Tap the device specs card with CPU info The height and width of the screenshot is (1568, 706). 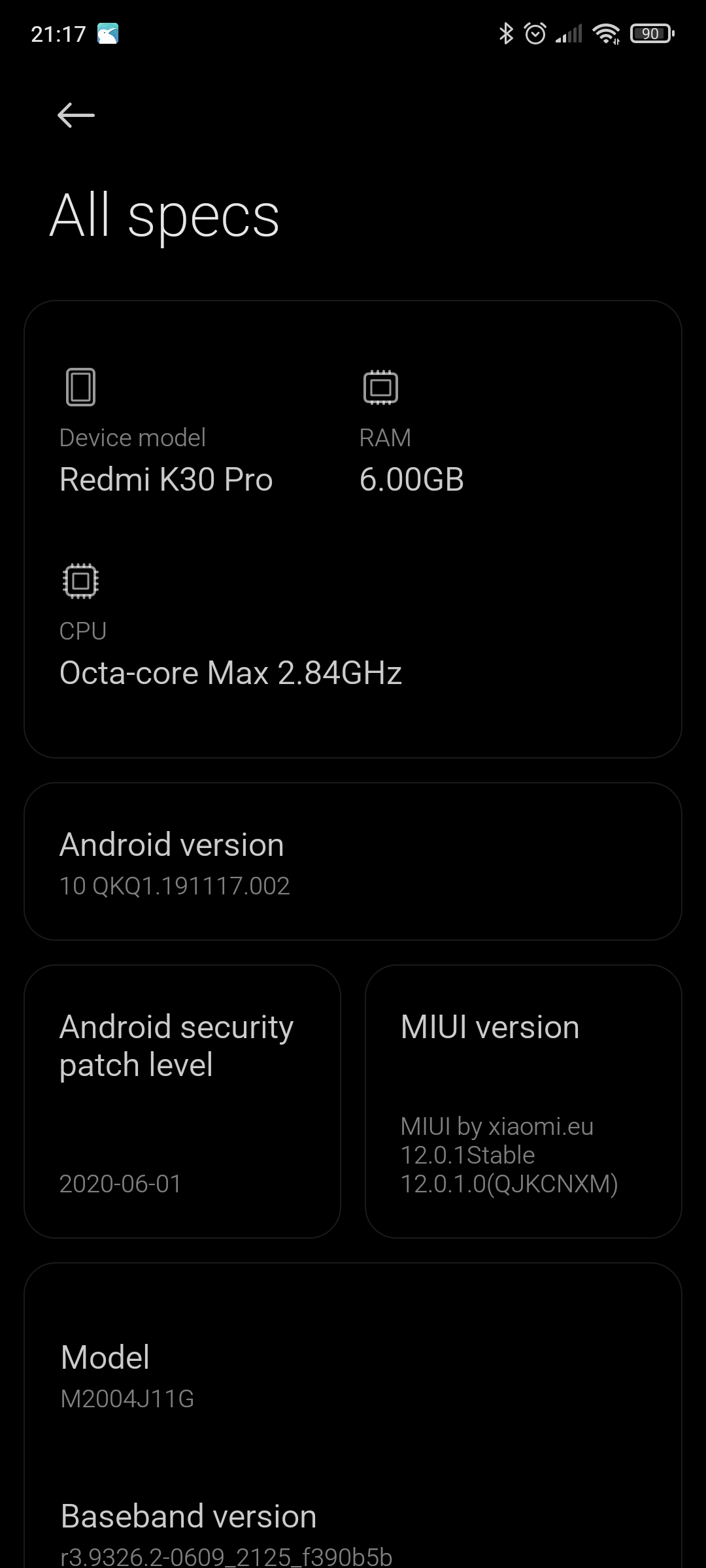coord(353,529)
